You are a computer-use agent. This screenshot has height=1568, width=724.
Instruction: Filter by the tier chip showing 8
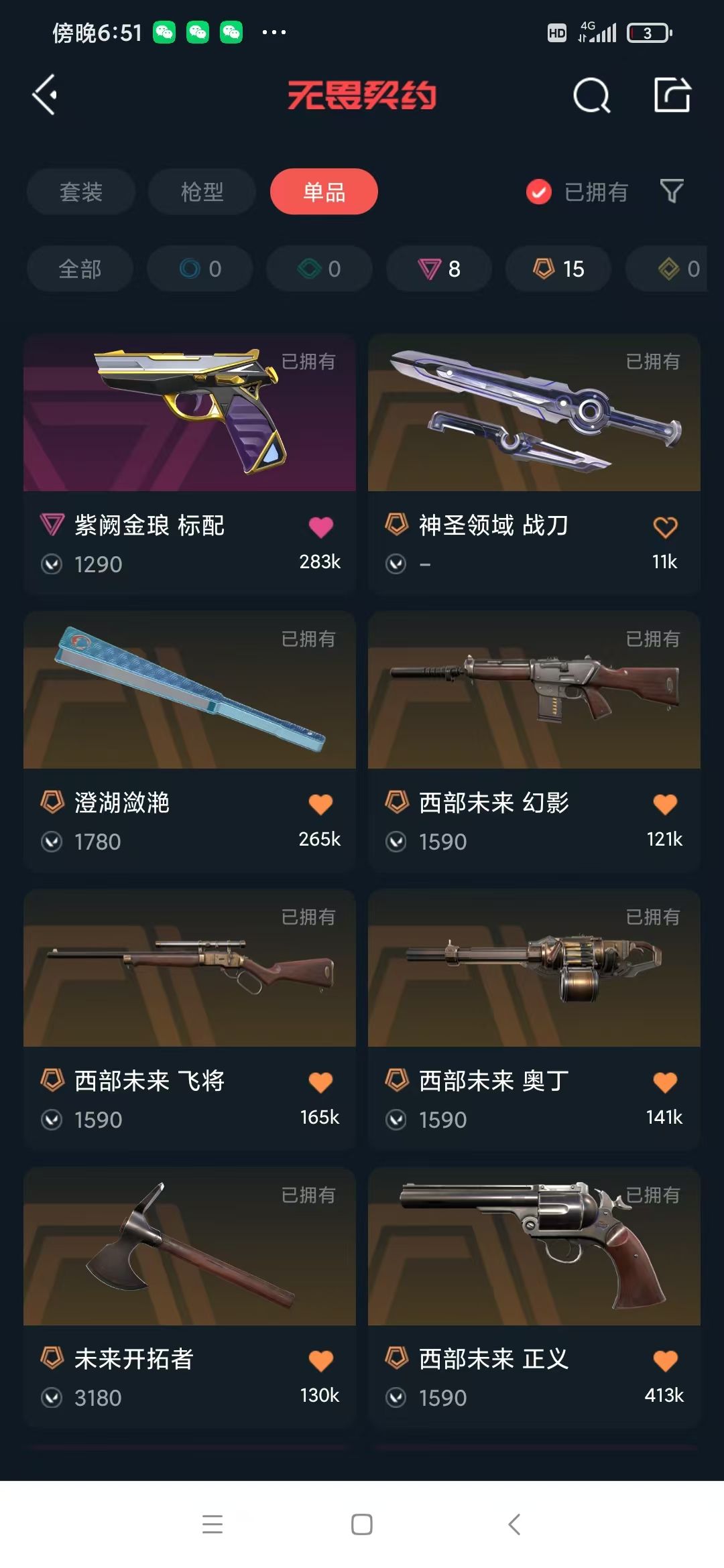(x=439, y=269)
